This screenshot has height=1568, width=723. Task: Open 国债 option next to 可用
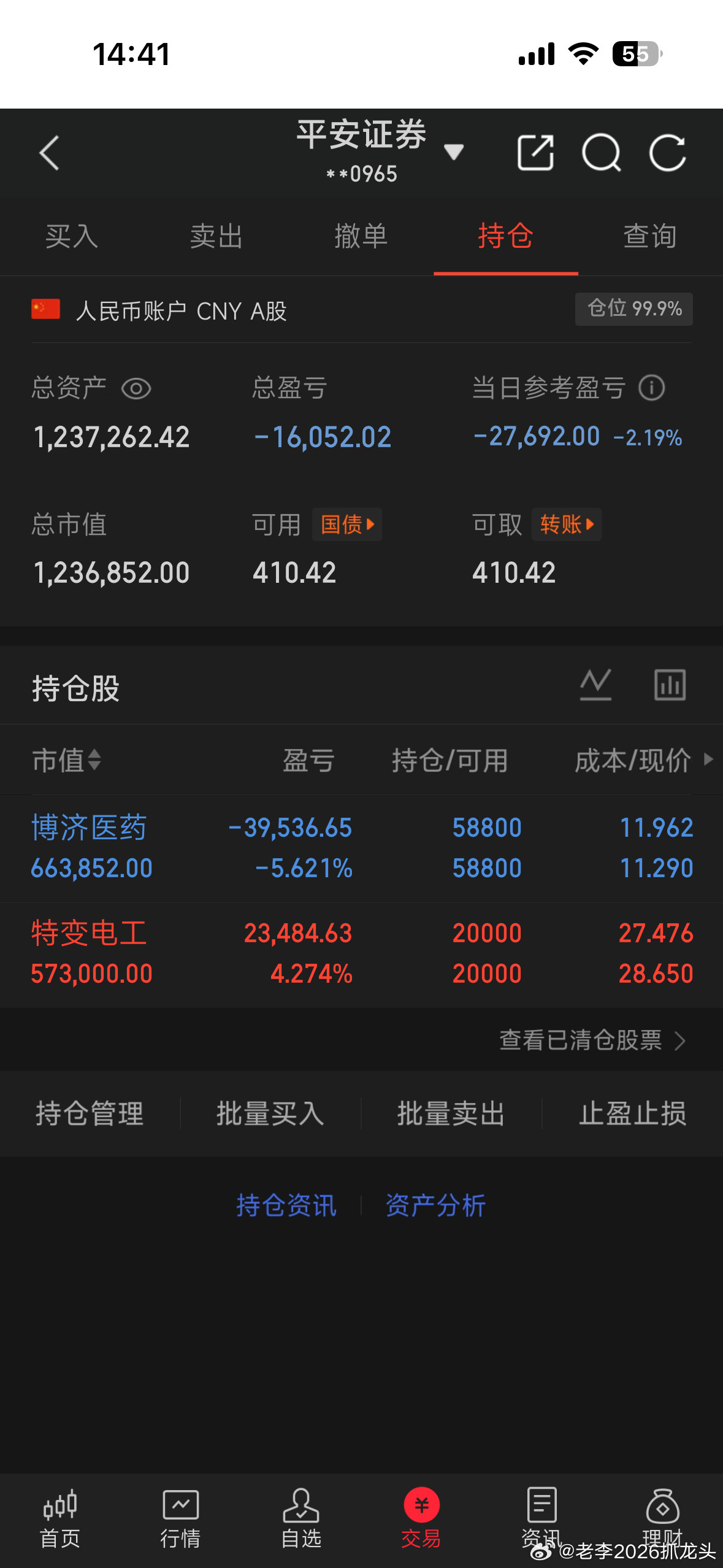click(x=346, y=525)
